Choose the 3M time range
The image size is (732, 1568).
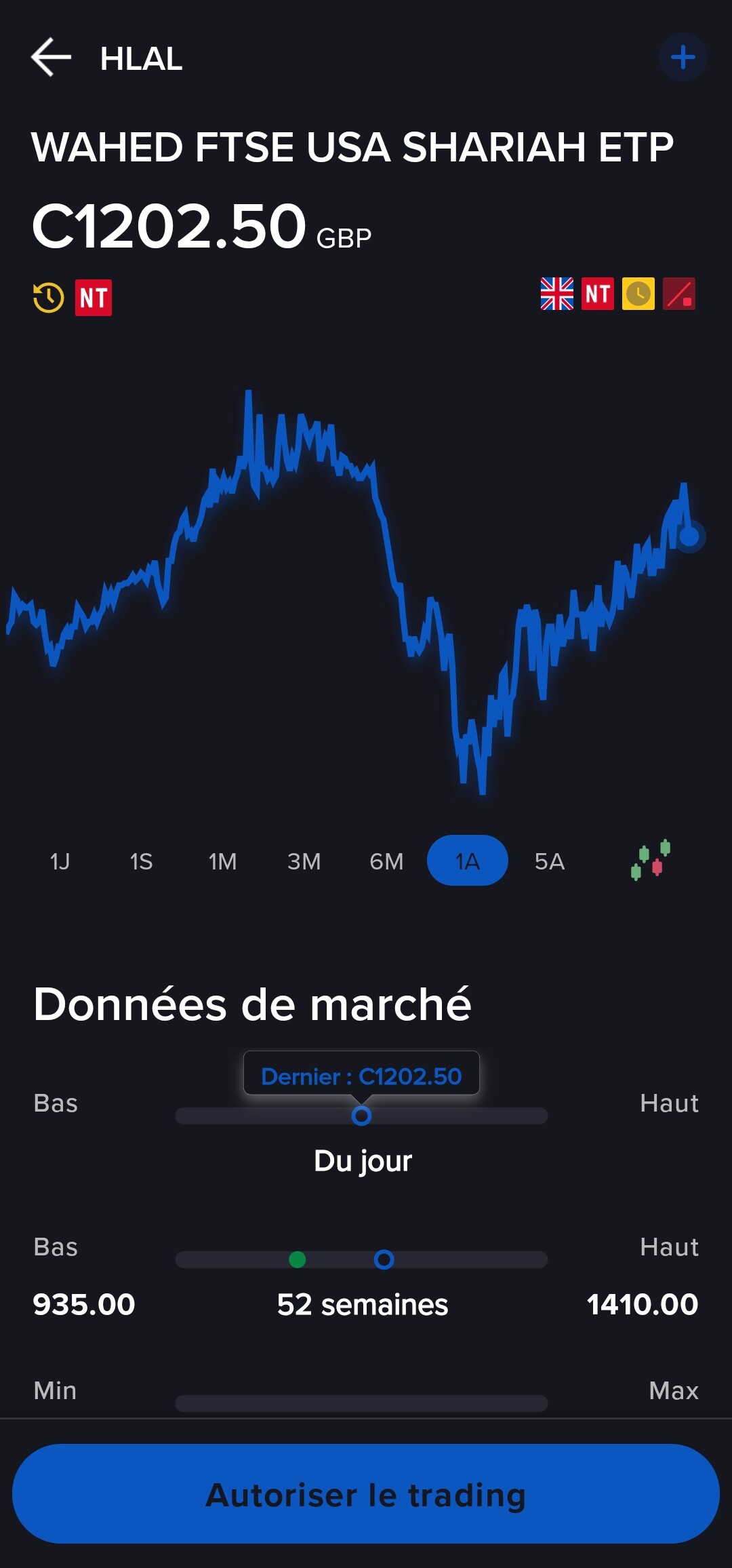click(304, 861)
